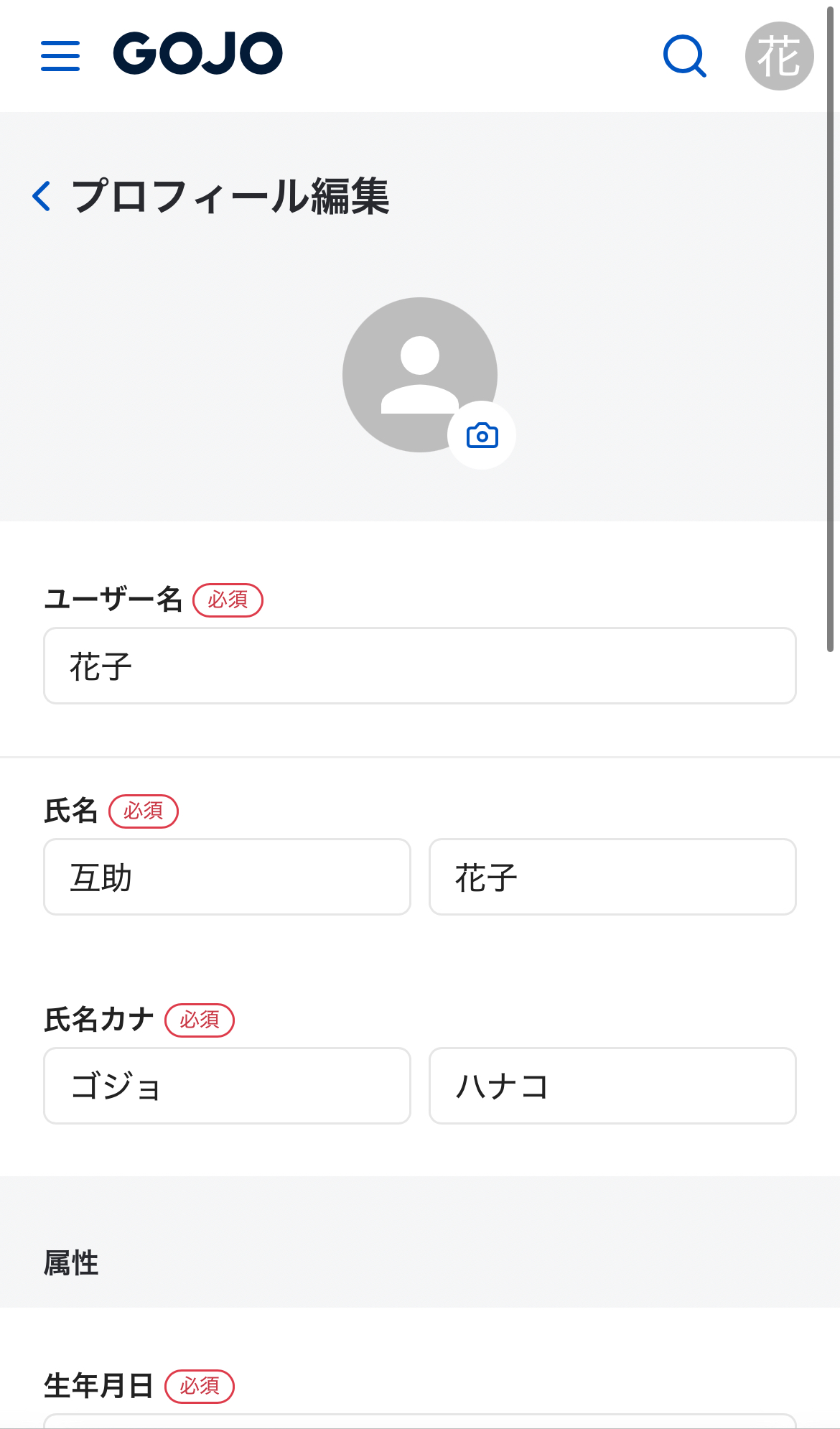Go back from プロフィール編集
840x1429 pixels.
42,195
